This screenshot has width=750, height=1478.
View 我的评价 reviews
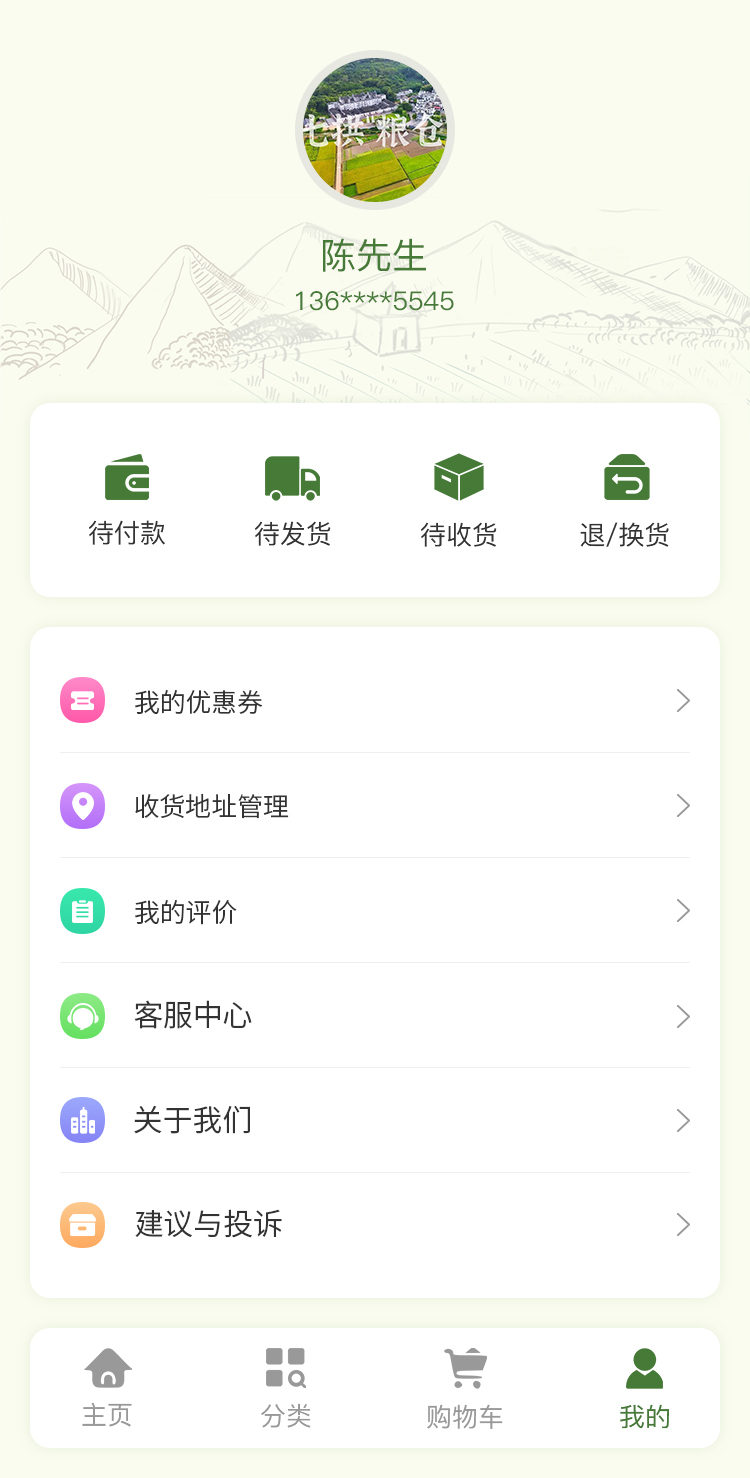point(375,911)
